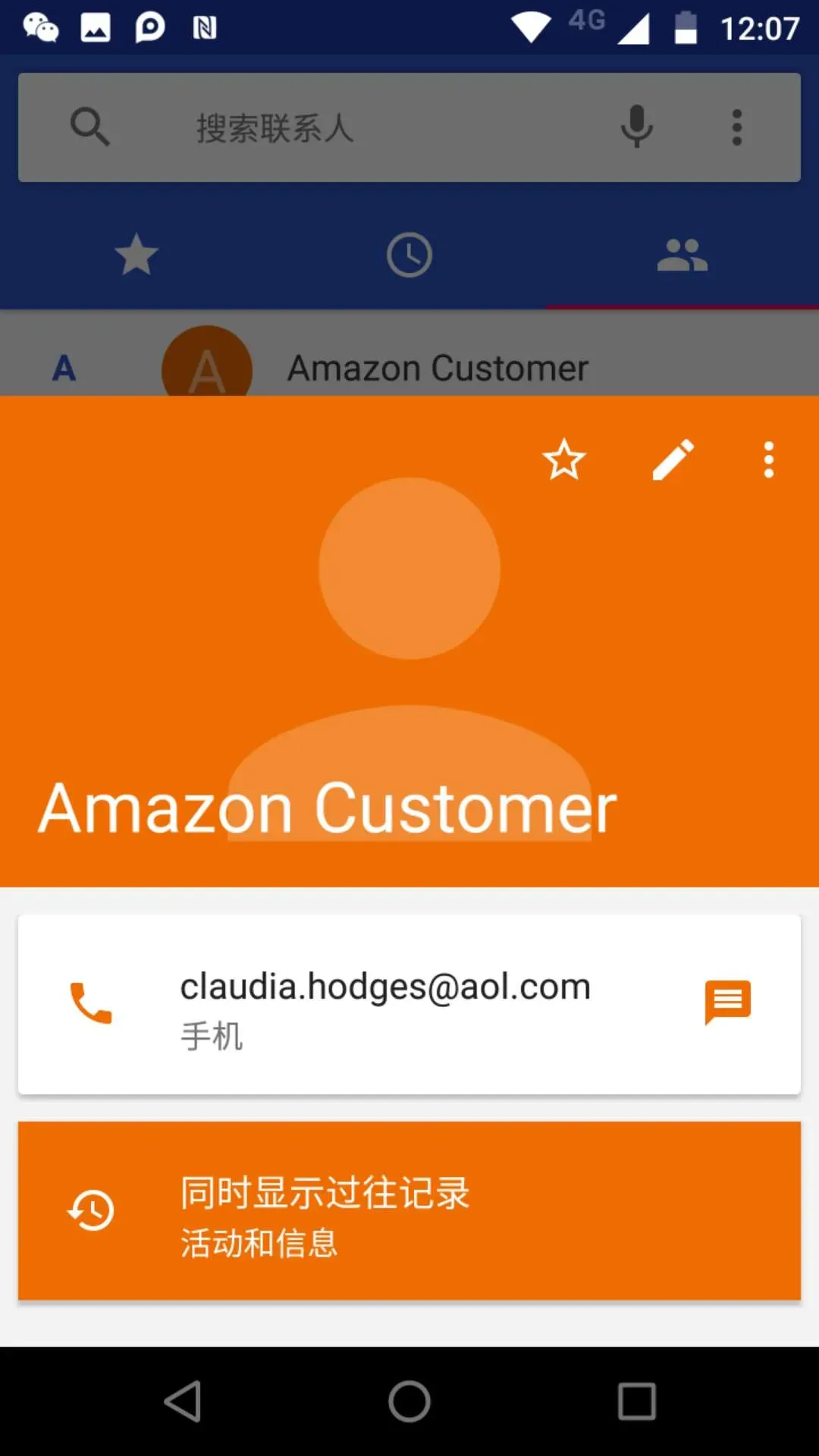Open the contact card overflow menu
The height and width of the screenshot is (1456, 819).
(x=768, y=460)
